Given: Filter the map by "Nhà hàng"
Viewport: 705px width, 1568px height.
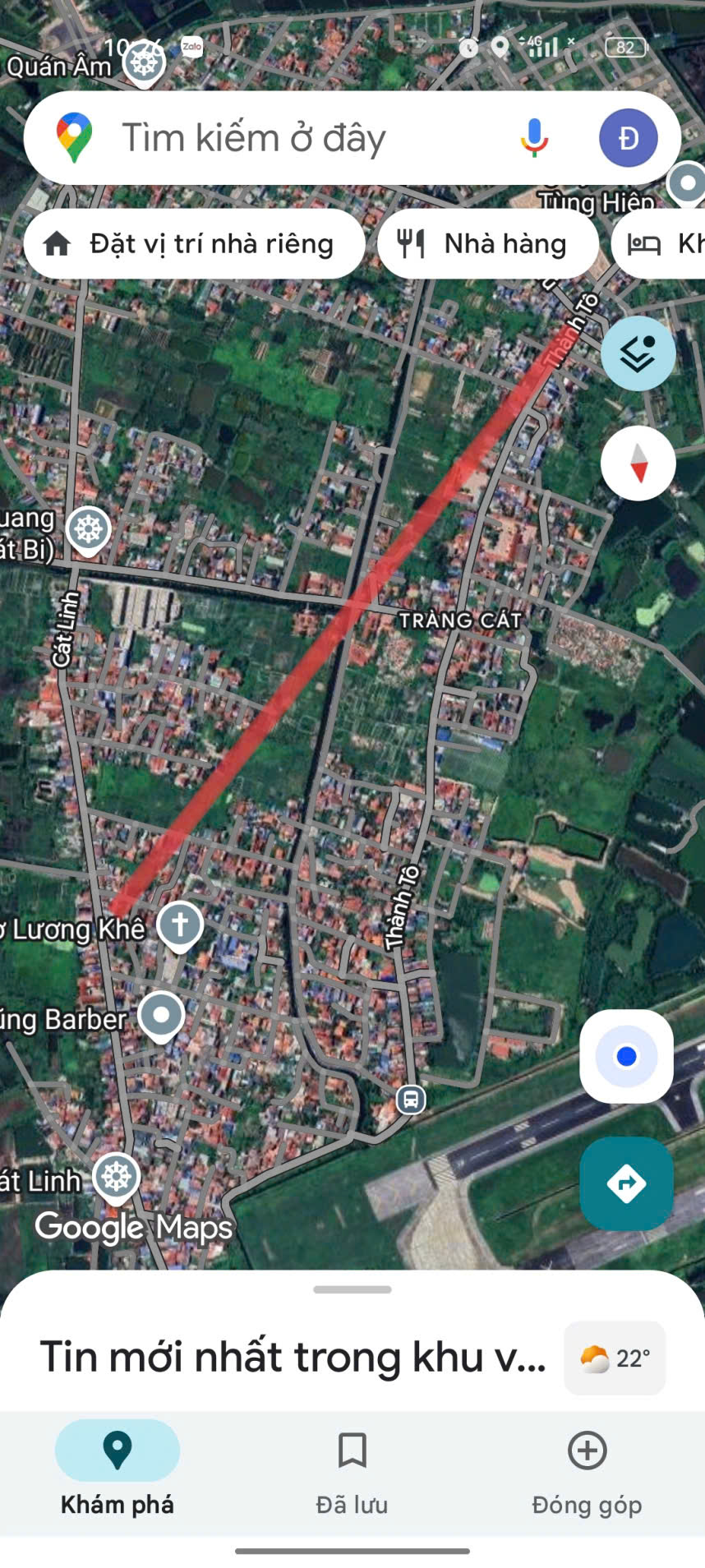Looking at the screenshot, I should pos(487,244).
